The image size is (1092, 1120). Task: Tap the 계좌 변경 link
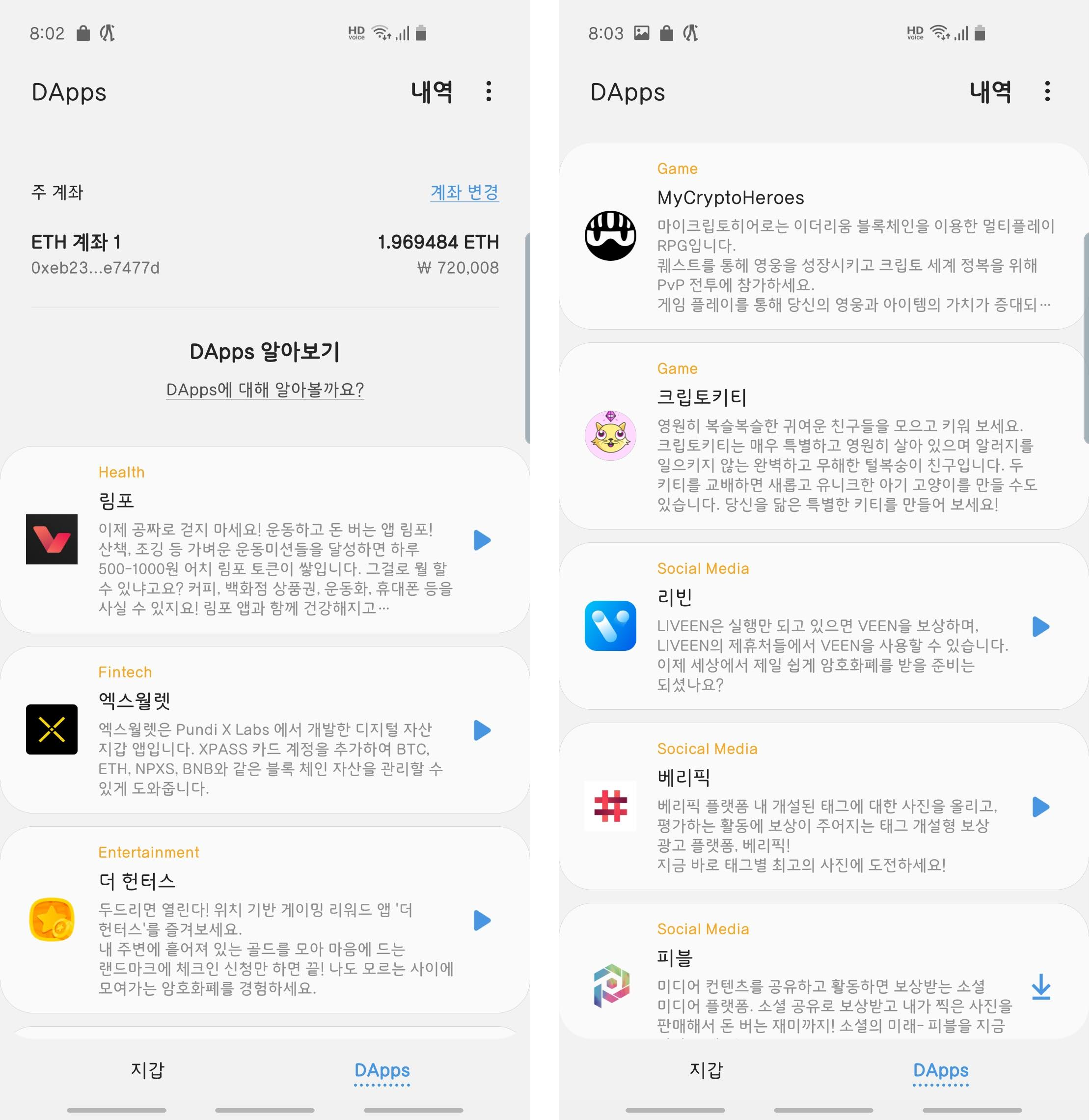[x=464, y=192]
